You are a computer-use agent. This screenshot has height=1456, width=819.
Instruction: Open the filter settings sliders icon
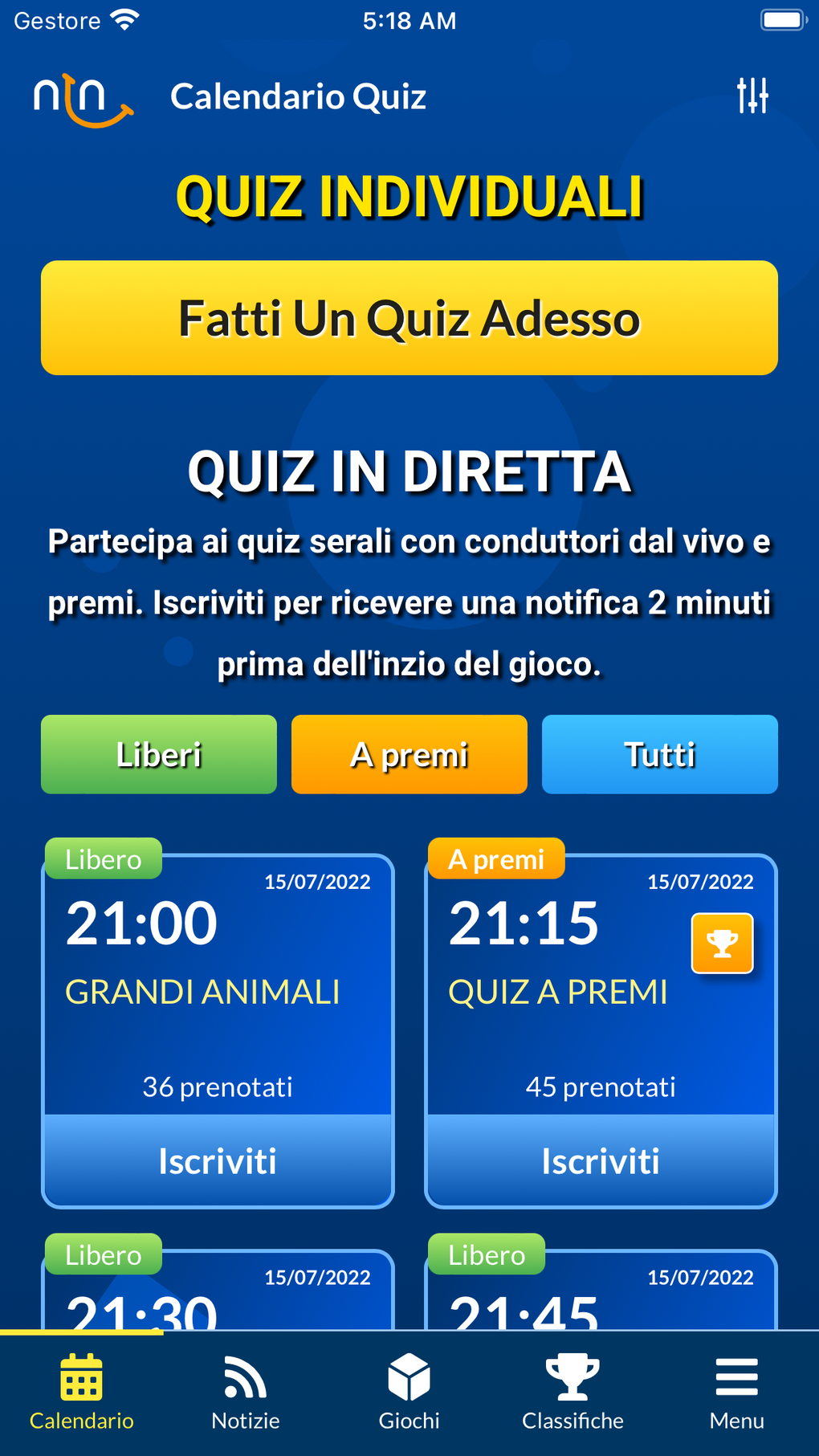(752, 96)
